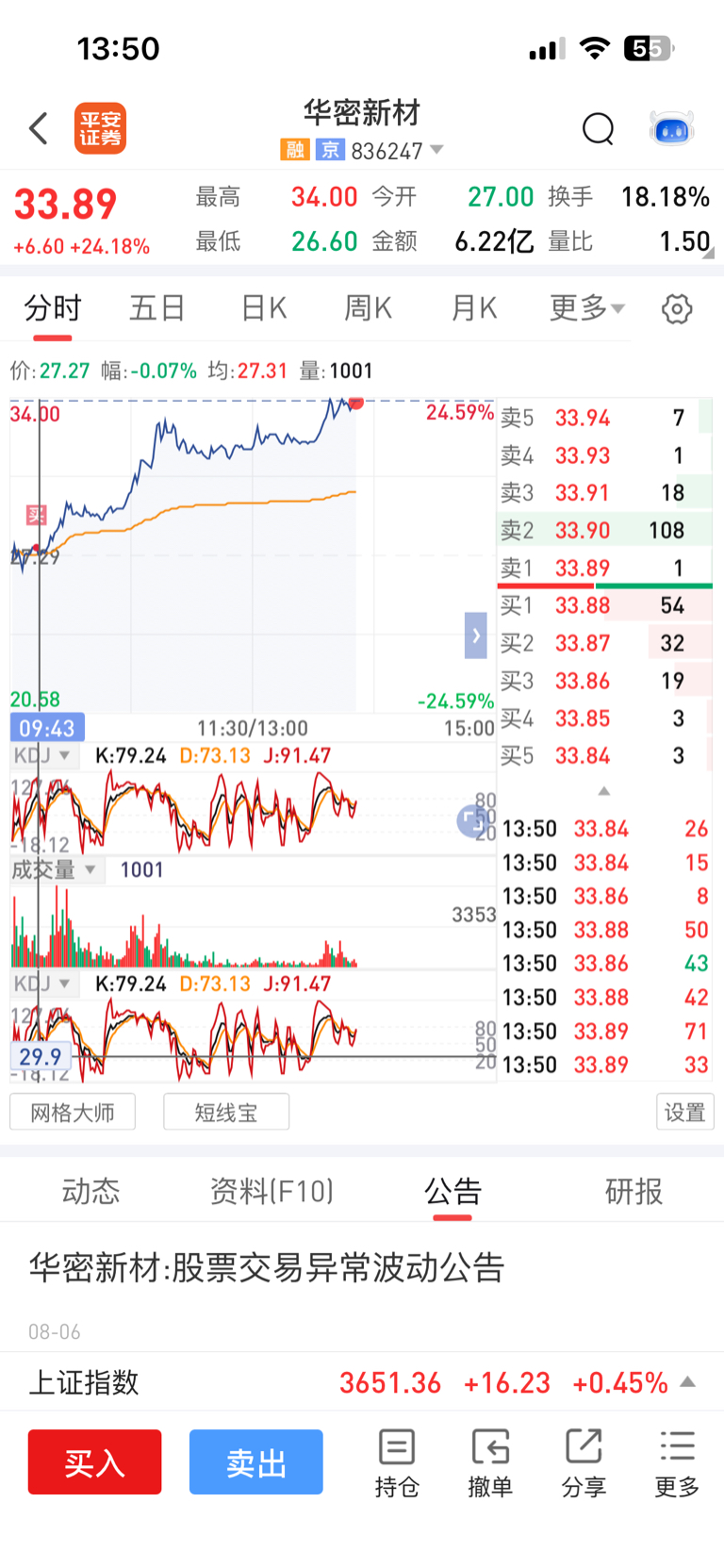Select the 周K chart tab
Screen dimensions: 724x1568
368,308
